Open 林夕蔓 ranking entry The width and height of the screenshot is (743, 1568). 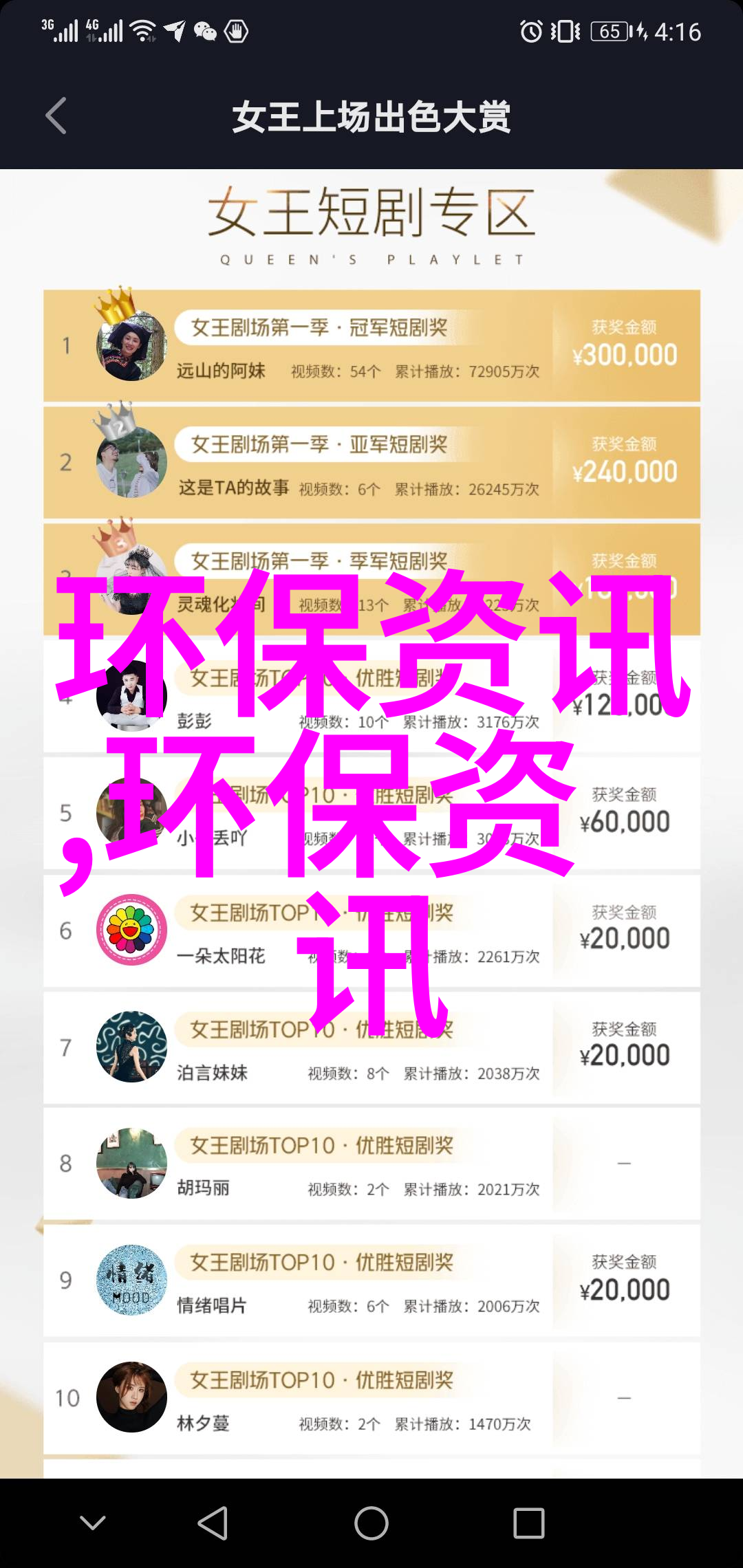click(x=371, y=1398)
